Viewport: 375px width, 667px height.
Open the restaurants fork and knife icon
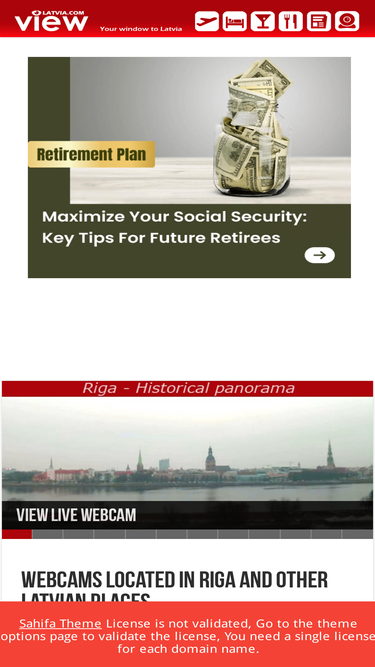[x=290, y=21]
